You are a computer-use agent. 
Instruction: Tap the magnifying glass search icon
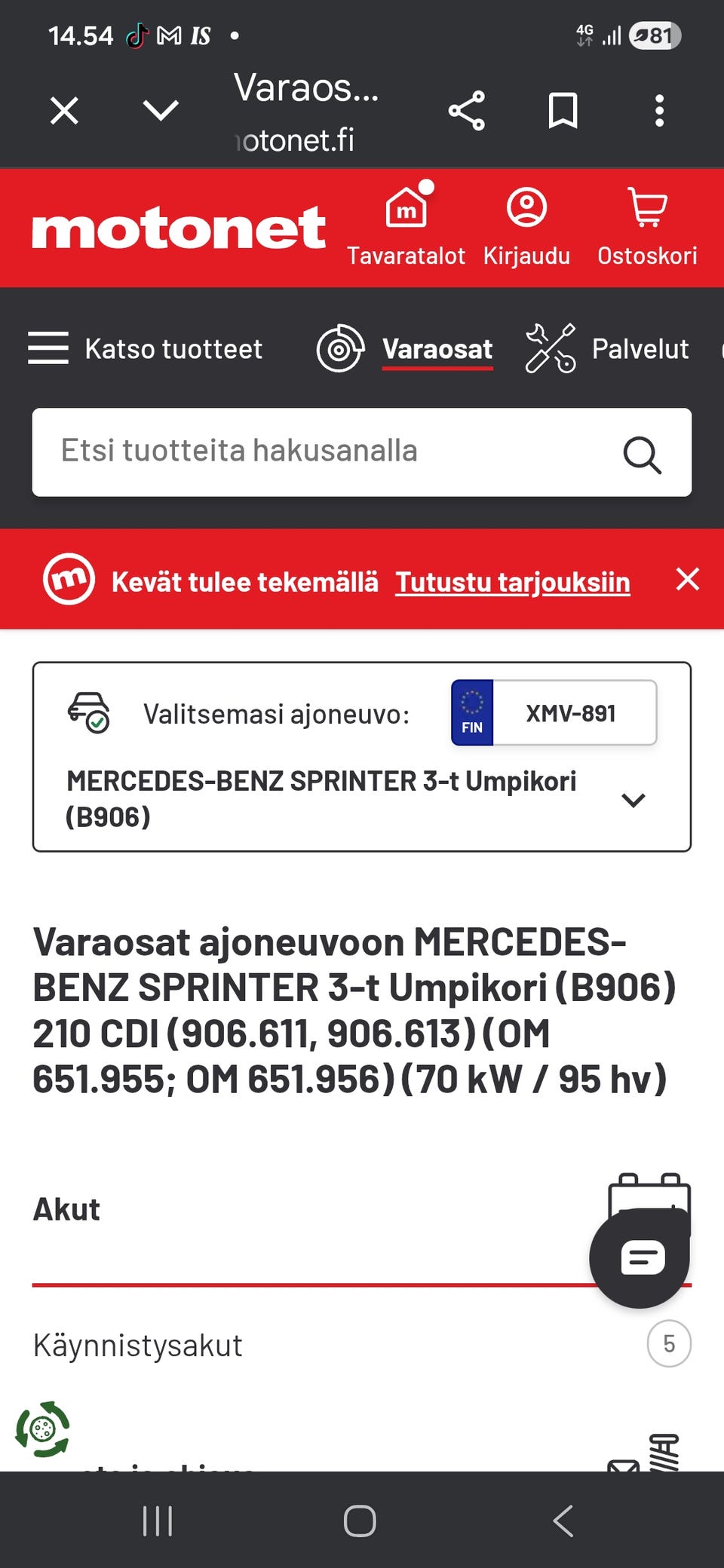[x=642, y=454]
